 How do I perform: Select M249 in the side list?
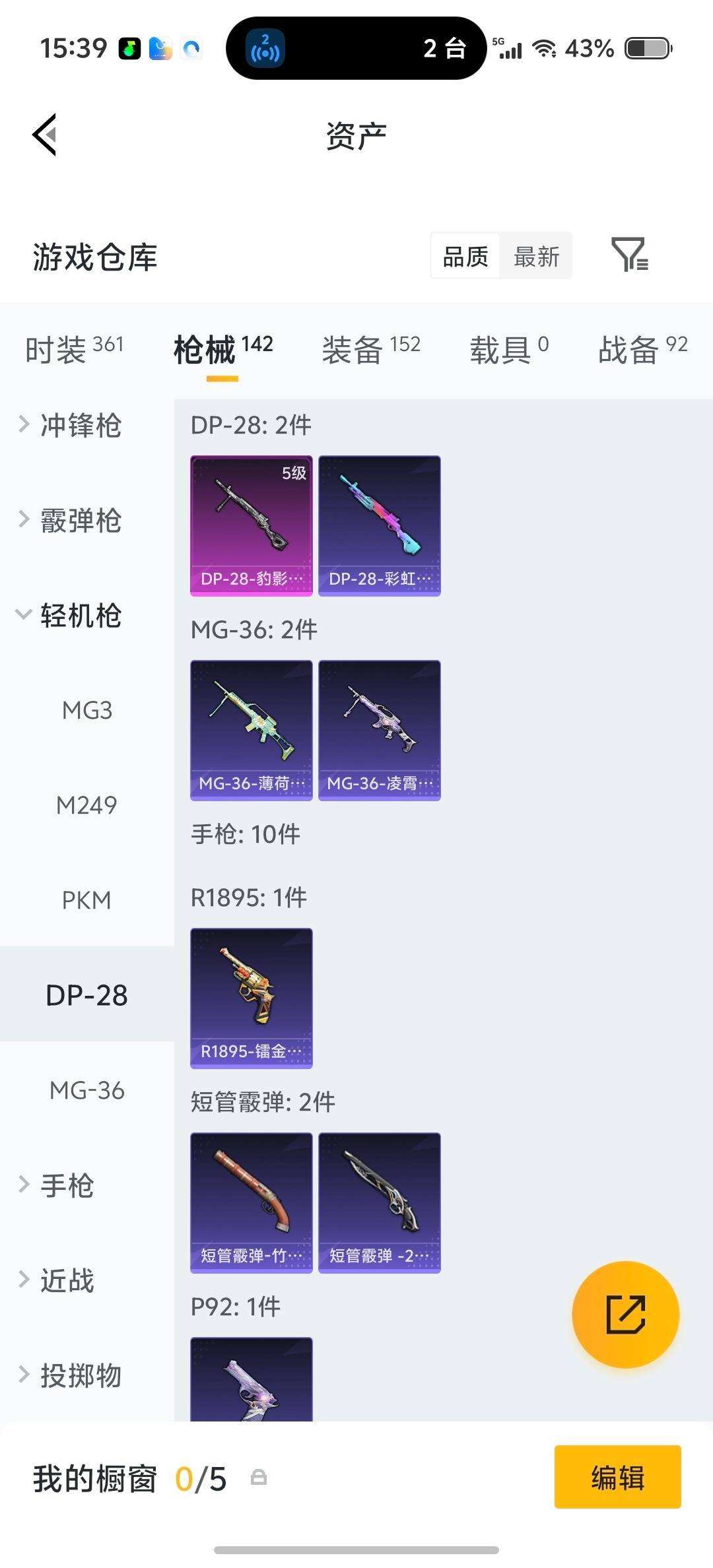tap(86, 805)
